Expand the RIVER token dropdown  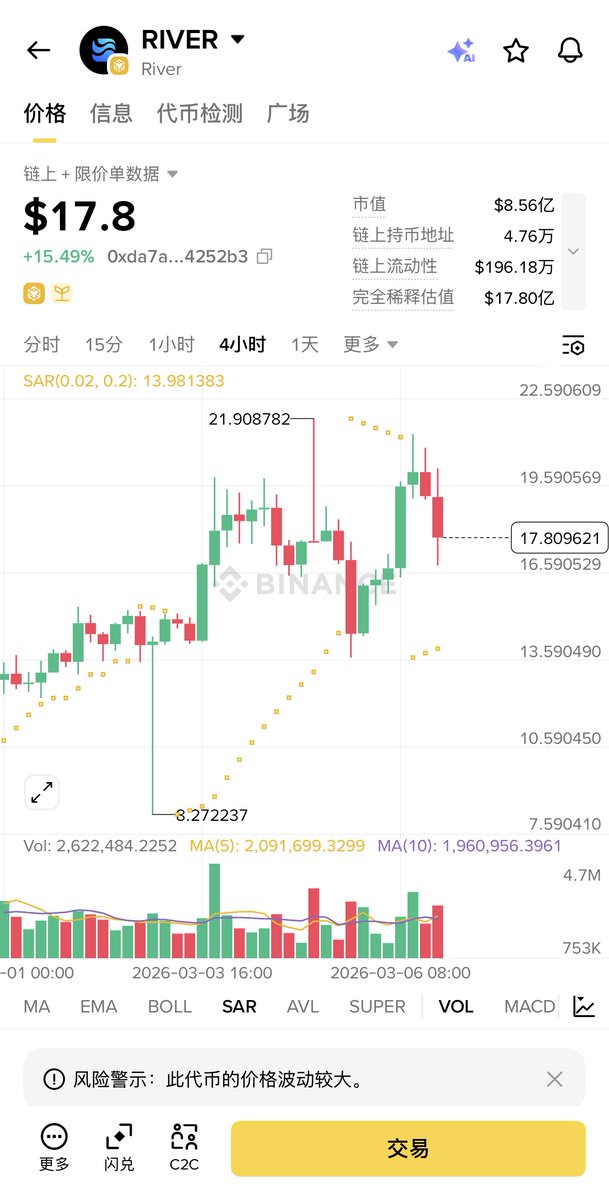pyautogui.click(x=238, y=40)
